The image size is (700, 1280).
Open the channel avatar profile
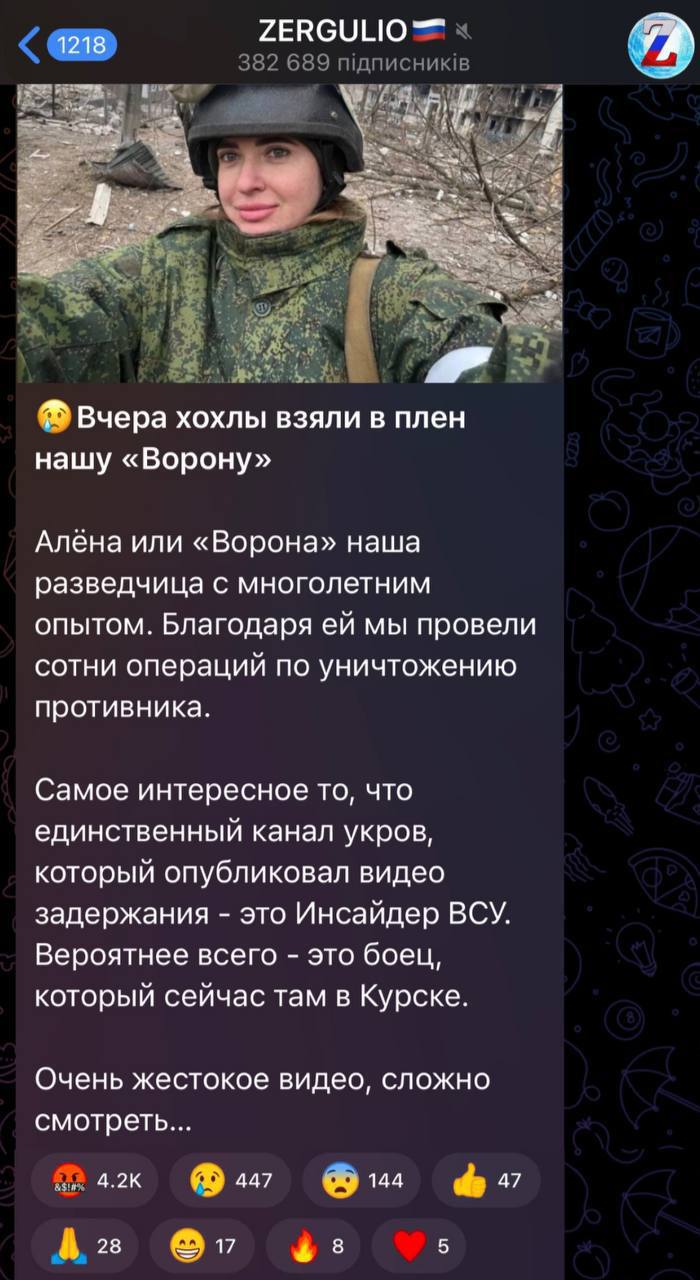654,45
